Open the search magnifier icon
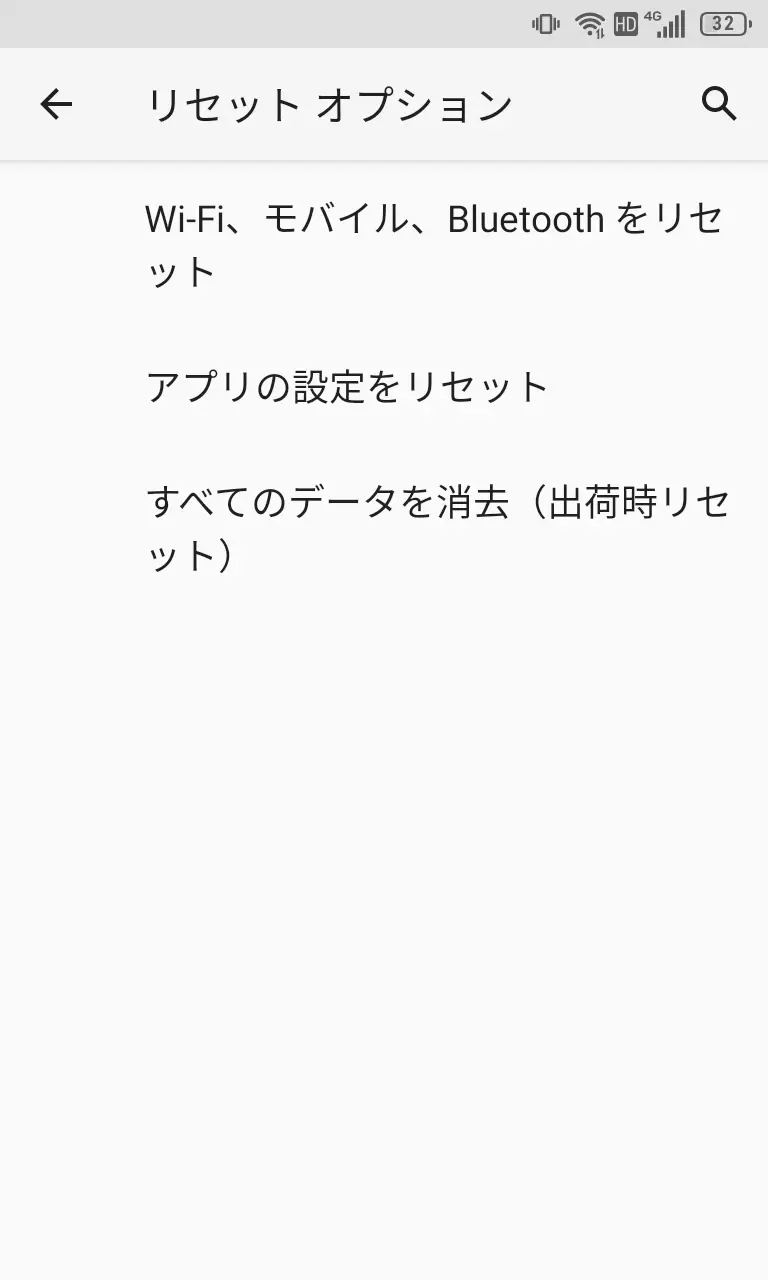Viewport: 768px width, 1280px height. [719, 103]
